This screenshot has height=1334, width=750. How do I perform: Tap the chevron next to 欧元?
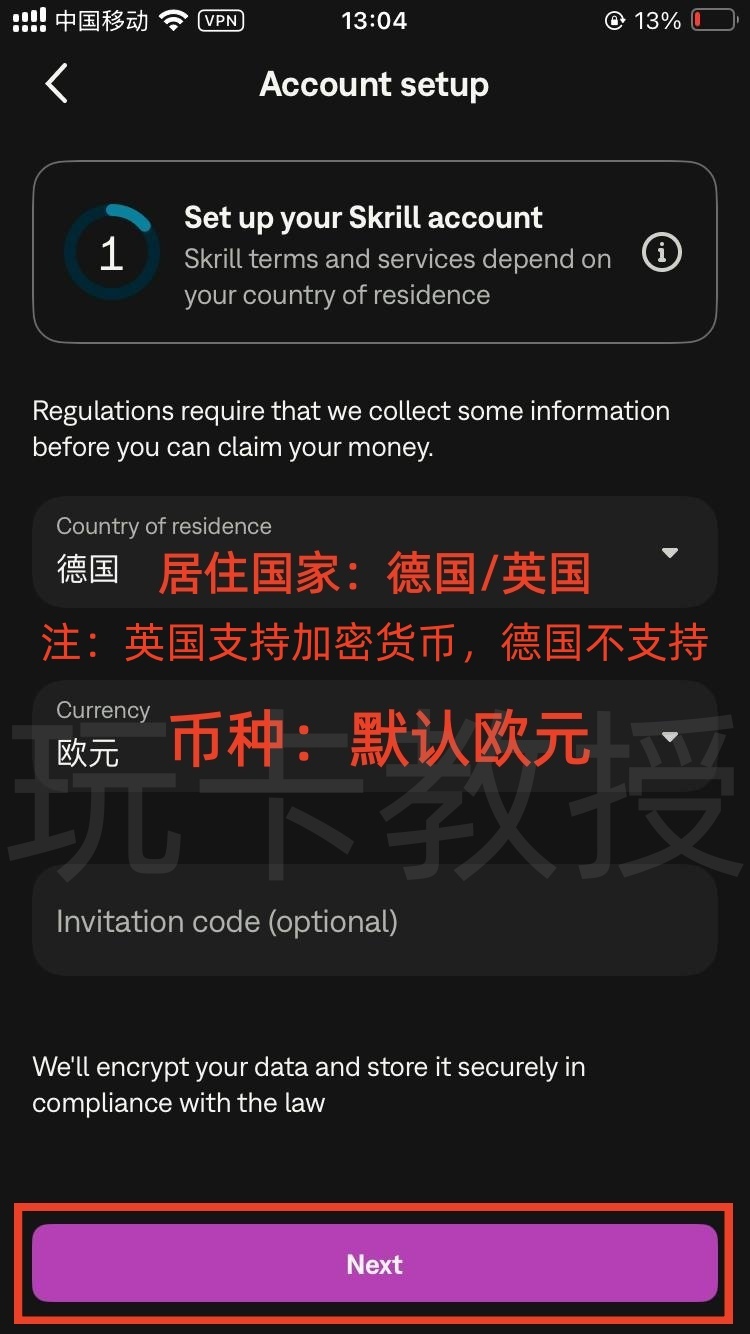pyautogui.click(x=671, y=735)
